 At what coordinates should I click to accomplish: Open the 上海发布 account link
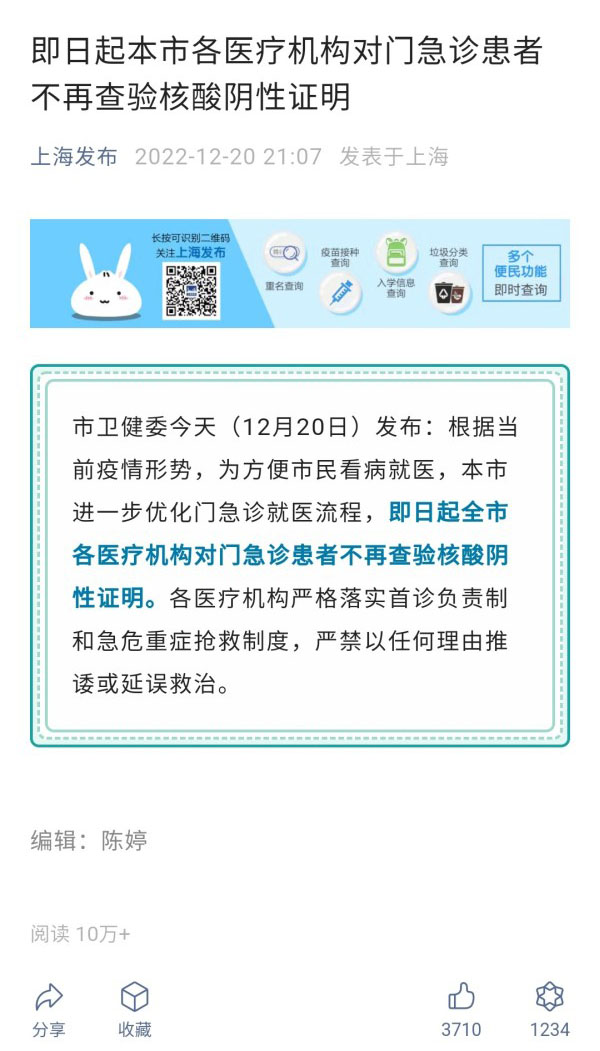point(74,157)
